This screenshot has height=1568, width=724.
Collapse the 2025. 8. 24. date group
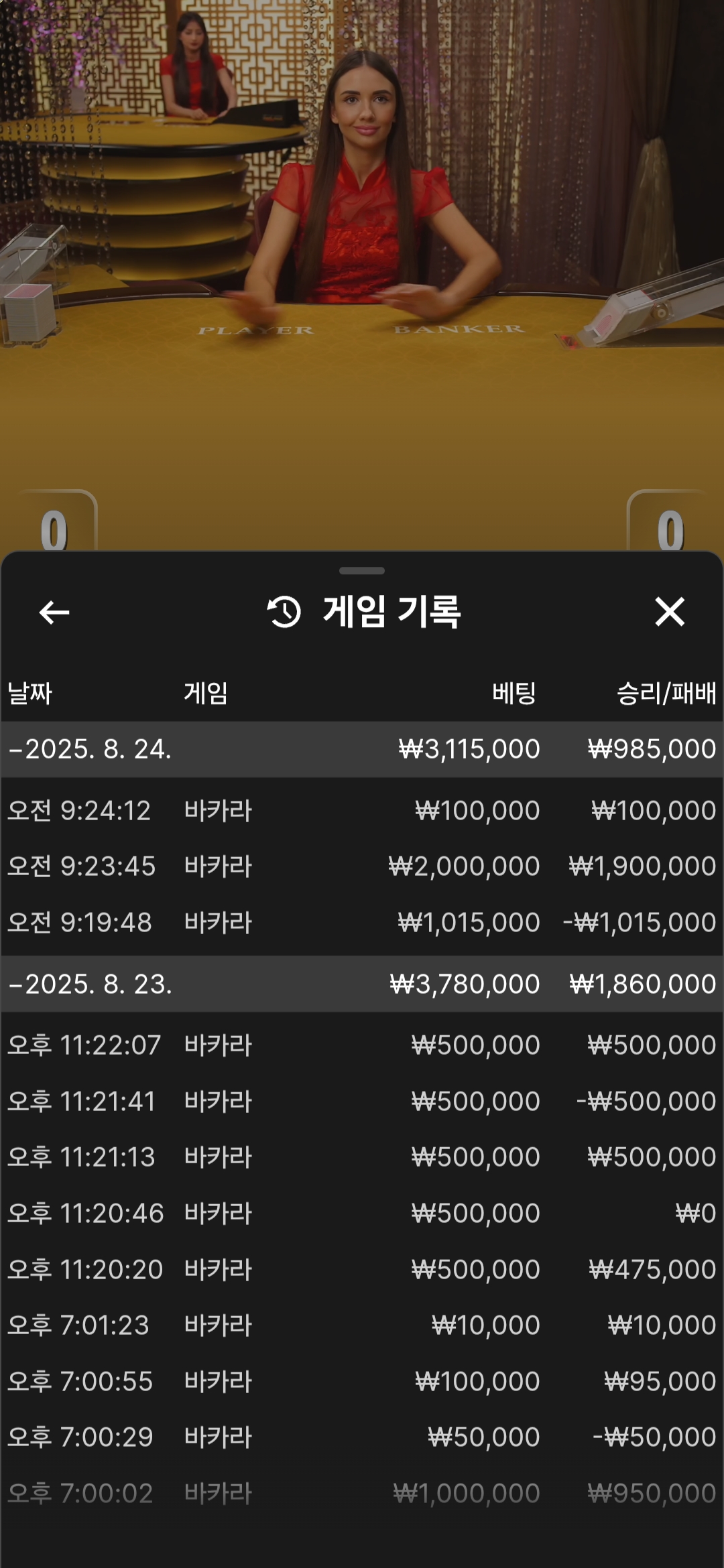click(362, 749)
